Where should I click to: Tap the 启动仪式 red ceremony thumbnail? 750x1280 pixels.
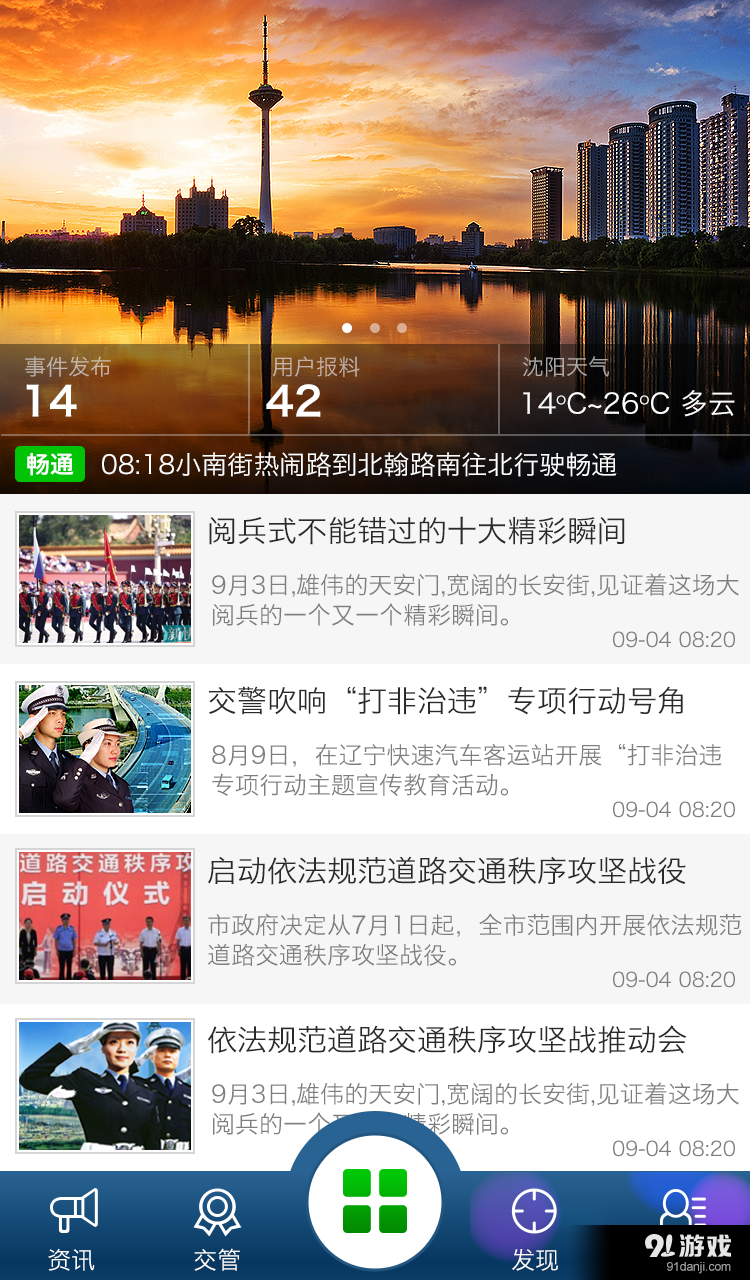coord(104,913)
